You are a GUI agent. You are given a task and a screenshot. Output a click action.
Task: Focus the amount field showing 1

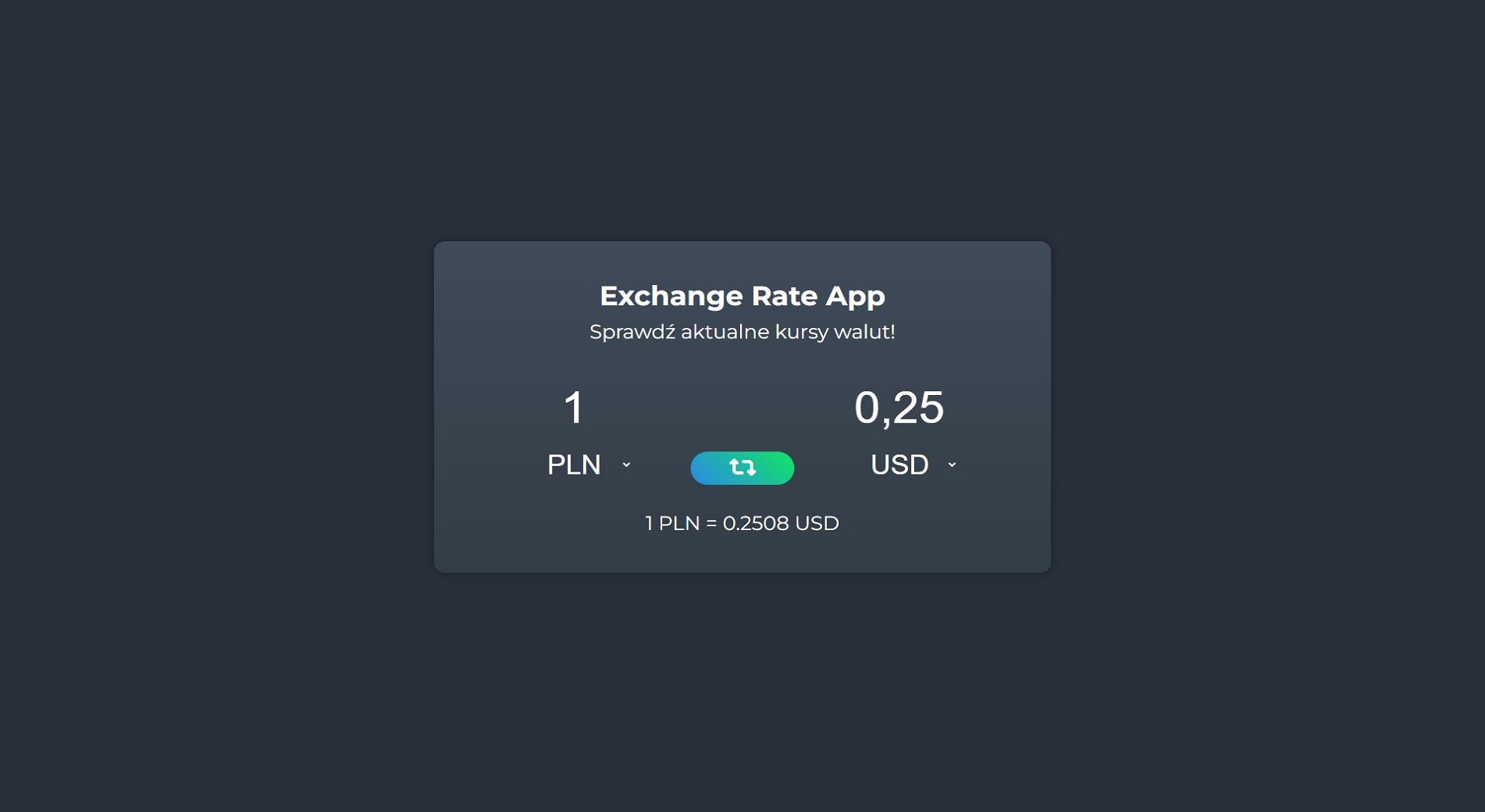(574, 408)
